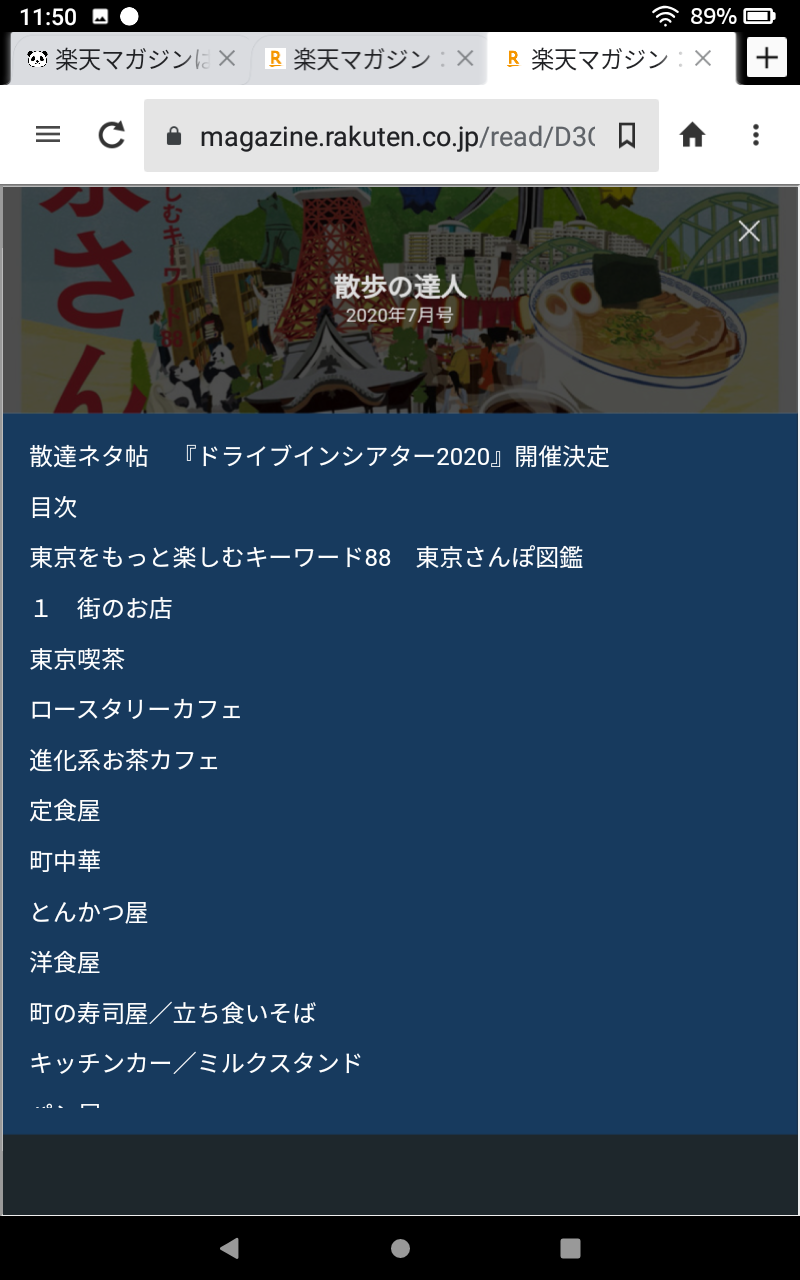Go to 東京喫茶 article

77,659
